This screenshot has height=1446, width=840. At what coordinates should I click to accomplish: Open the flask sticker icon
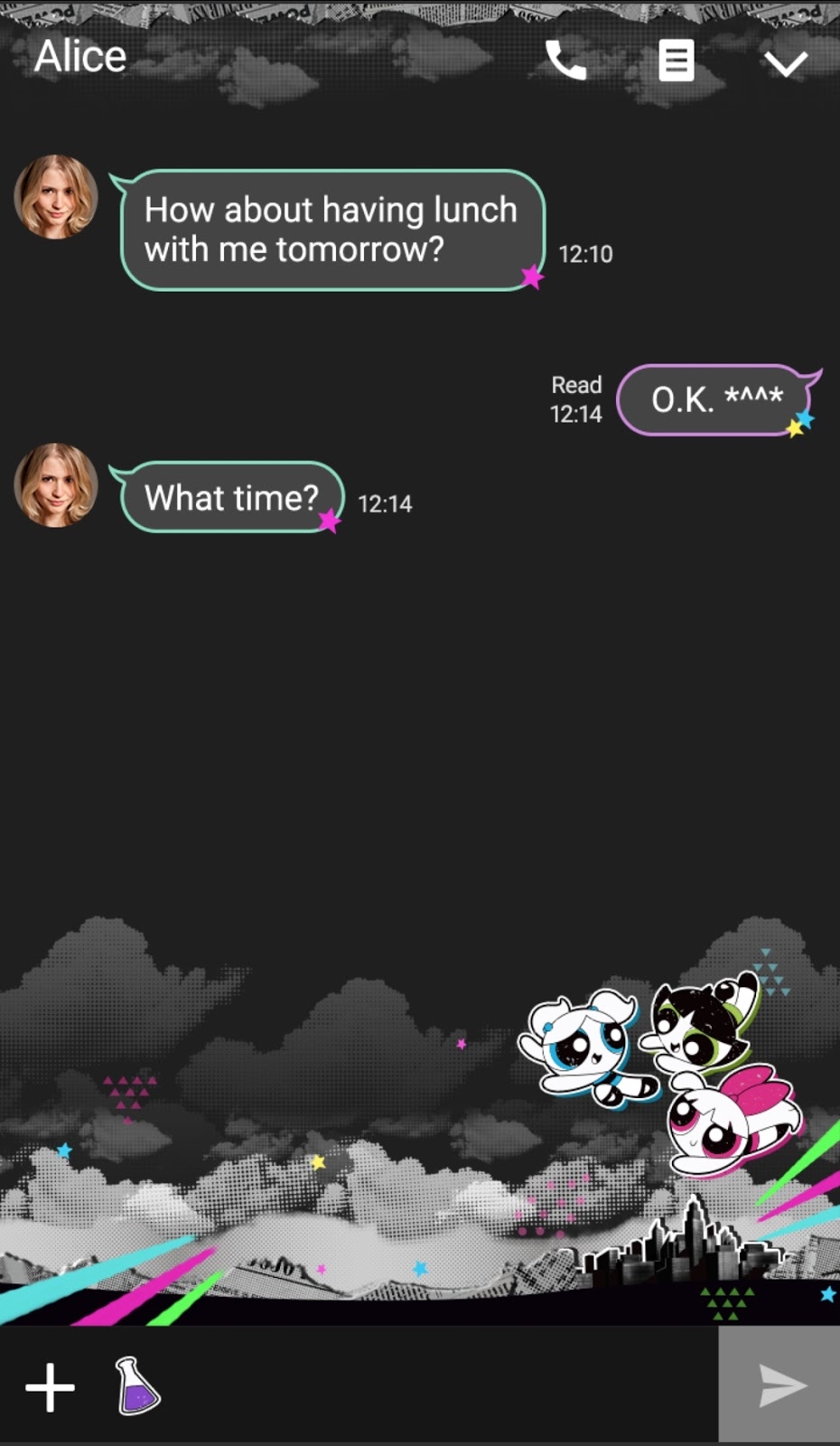[x=136, y=1385]
